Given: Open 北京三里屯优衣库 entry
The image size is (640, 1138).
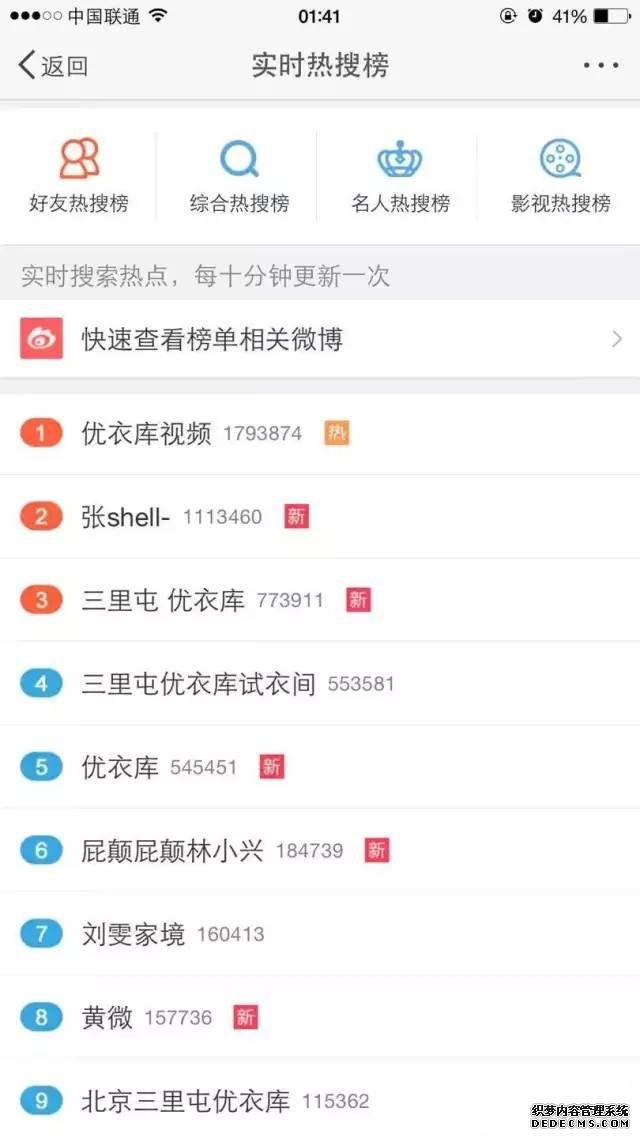Looking at the screenshot, I should (320, 1101).
